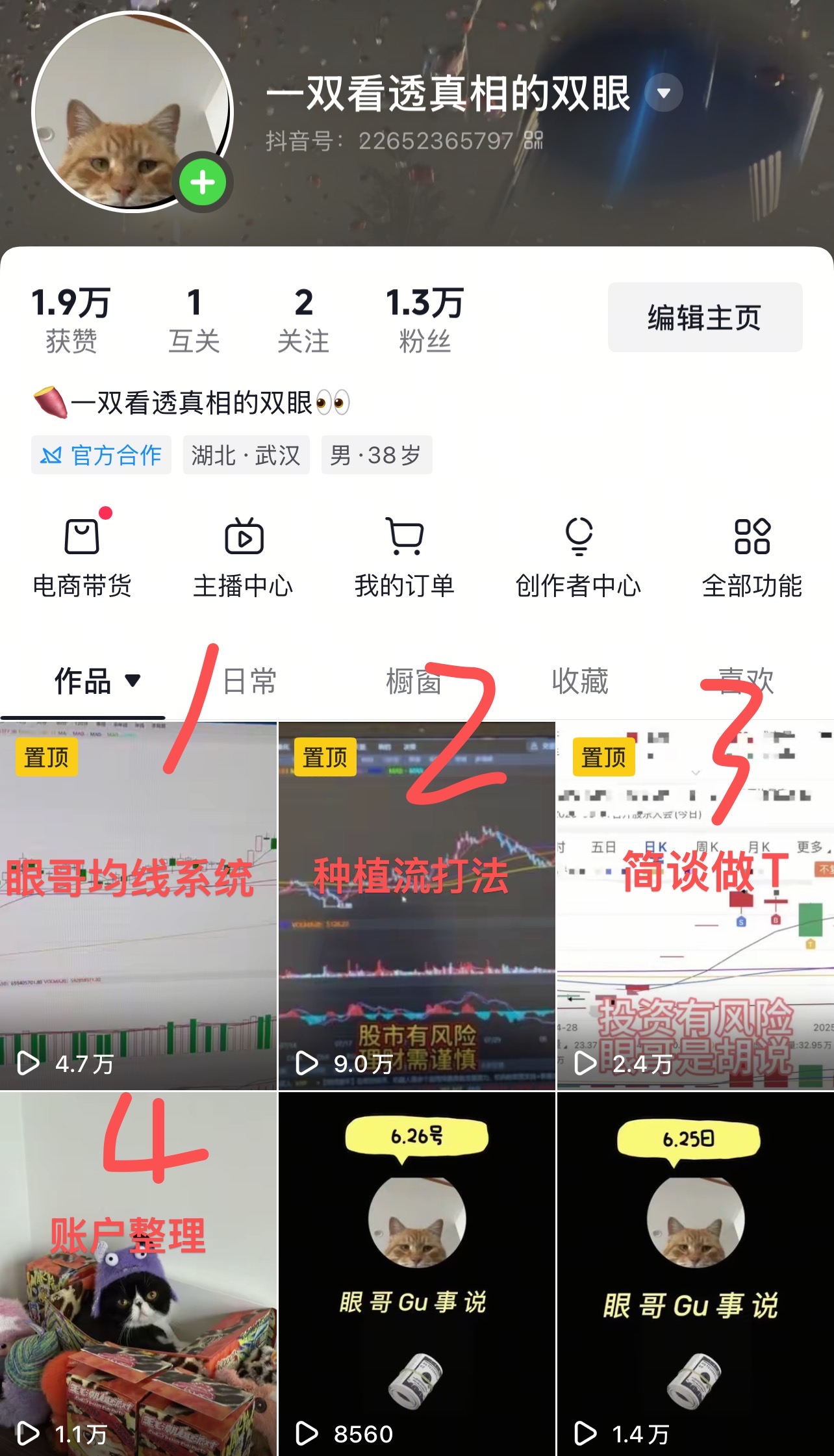Switch to the 日常 tab

pyautogui.click(x=250, y=682)
